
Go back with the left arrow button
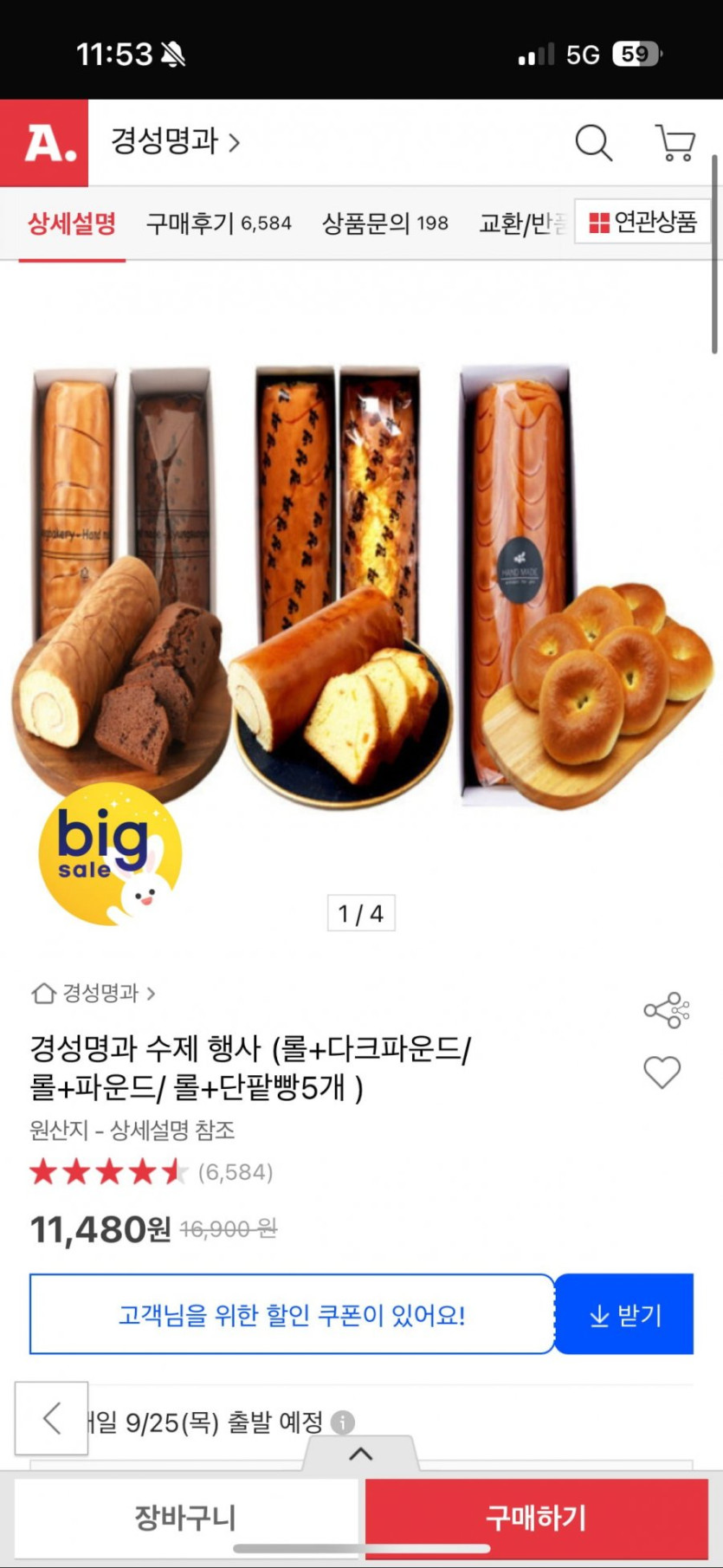(52, 1418)
